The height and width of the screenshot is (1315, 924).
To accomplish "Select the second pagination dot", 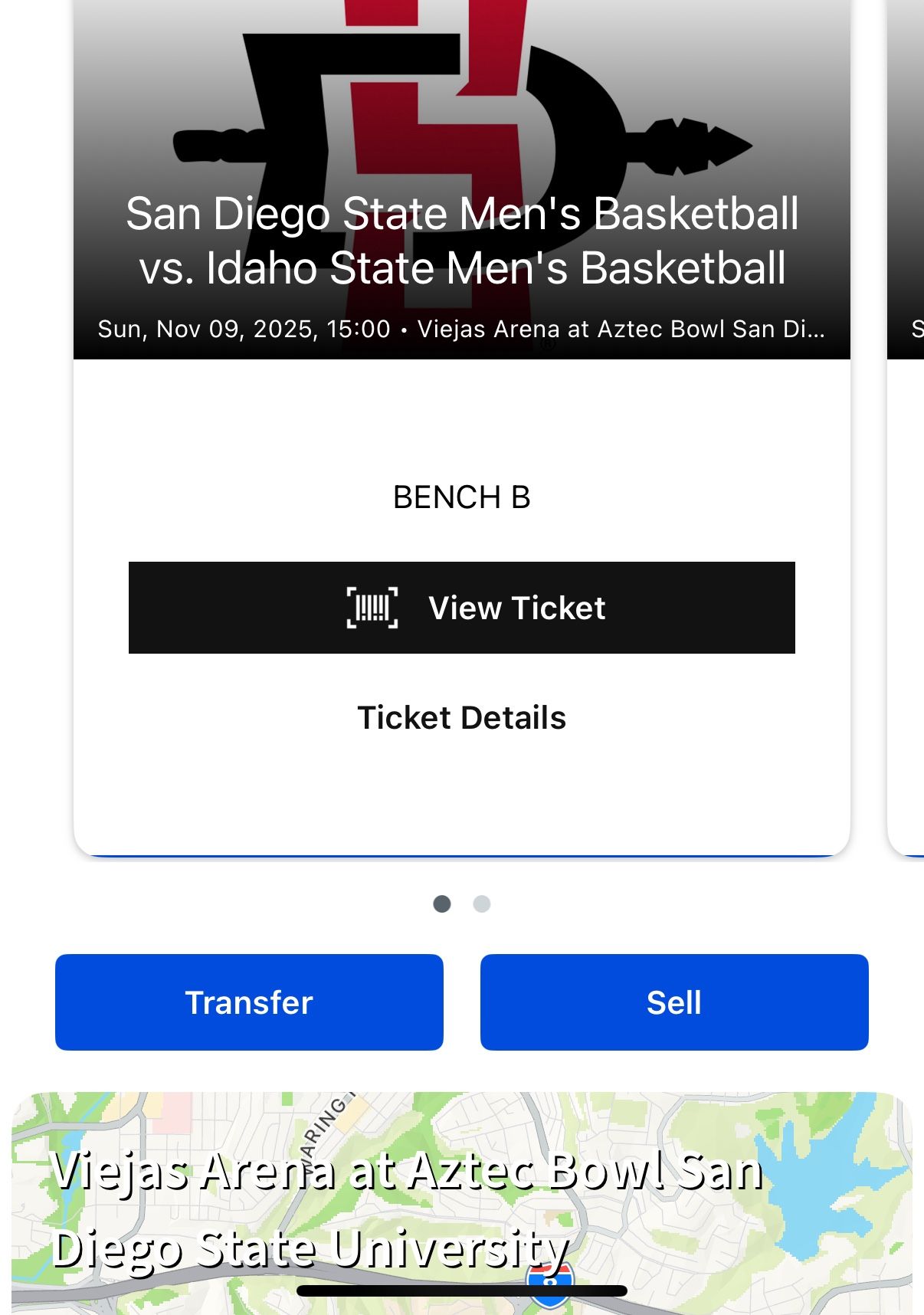I will [480, 904].
